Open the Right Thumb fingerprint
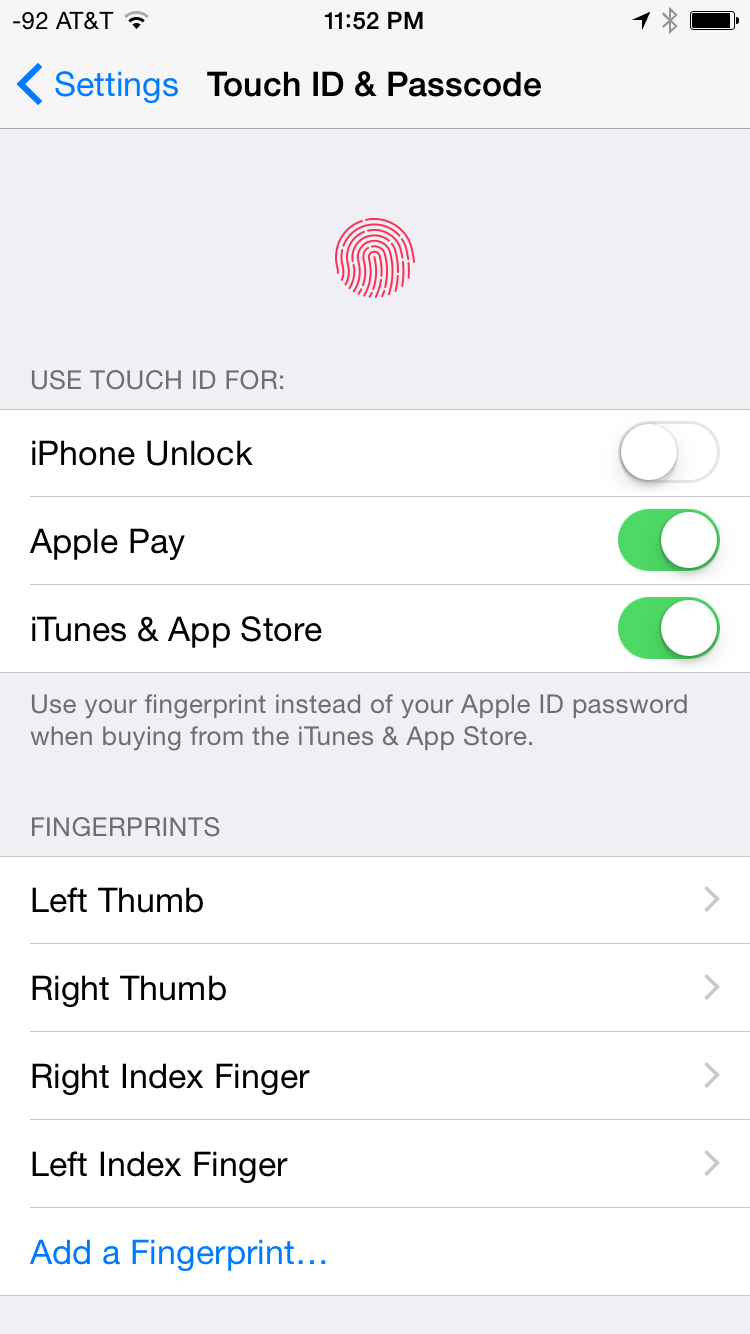 click(375, 988)
